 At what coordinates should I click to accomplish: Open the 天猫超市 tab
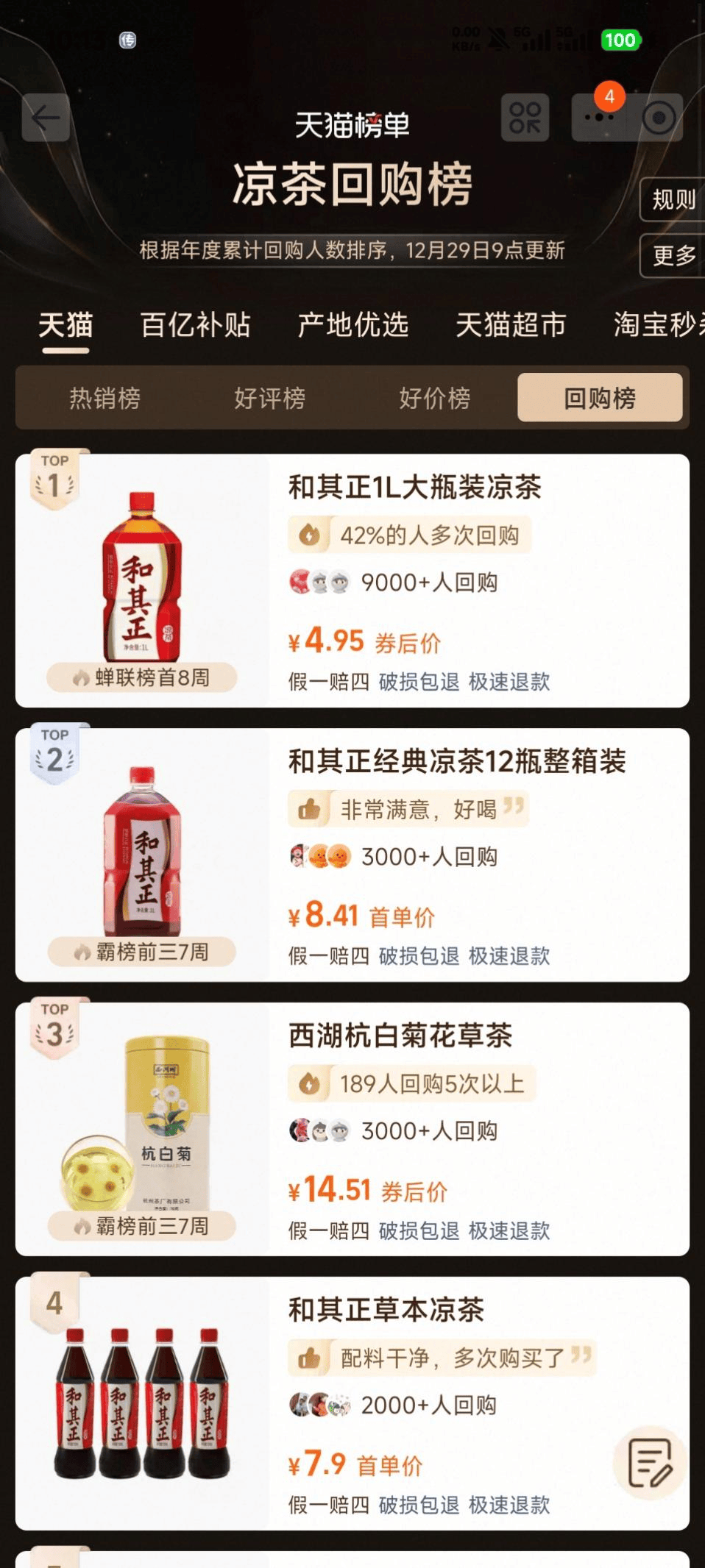pos(511,325)
